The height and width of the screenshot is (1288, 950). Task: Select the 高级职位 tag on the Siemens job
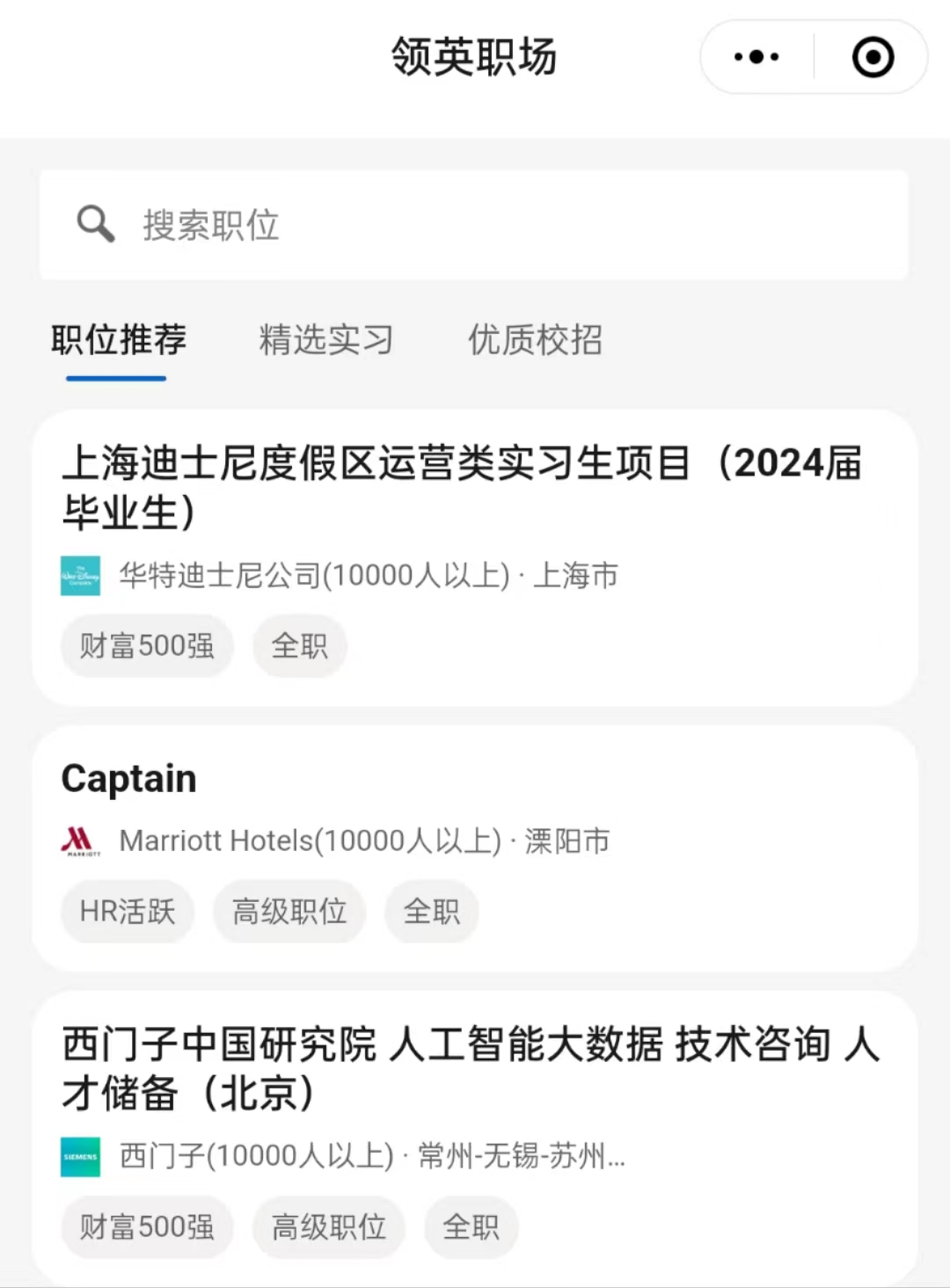tap(328, 1227)
